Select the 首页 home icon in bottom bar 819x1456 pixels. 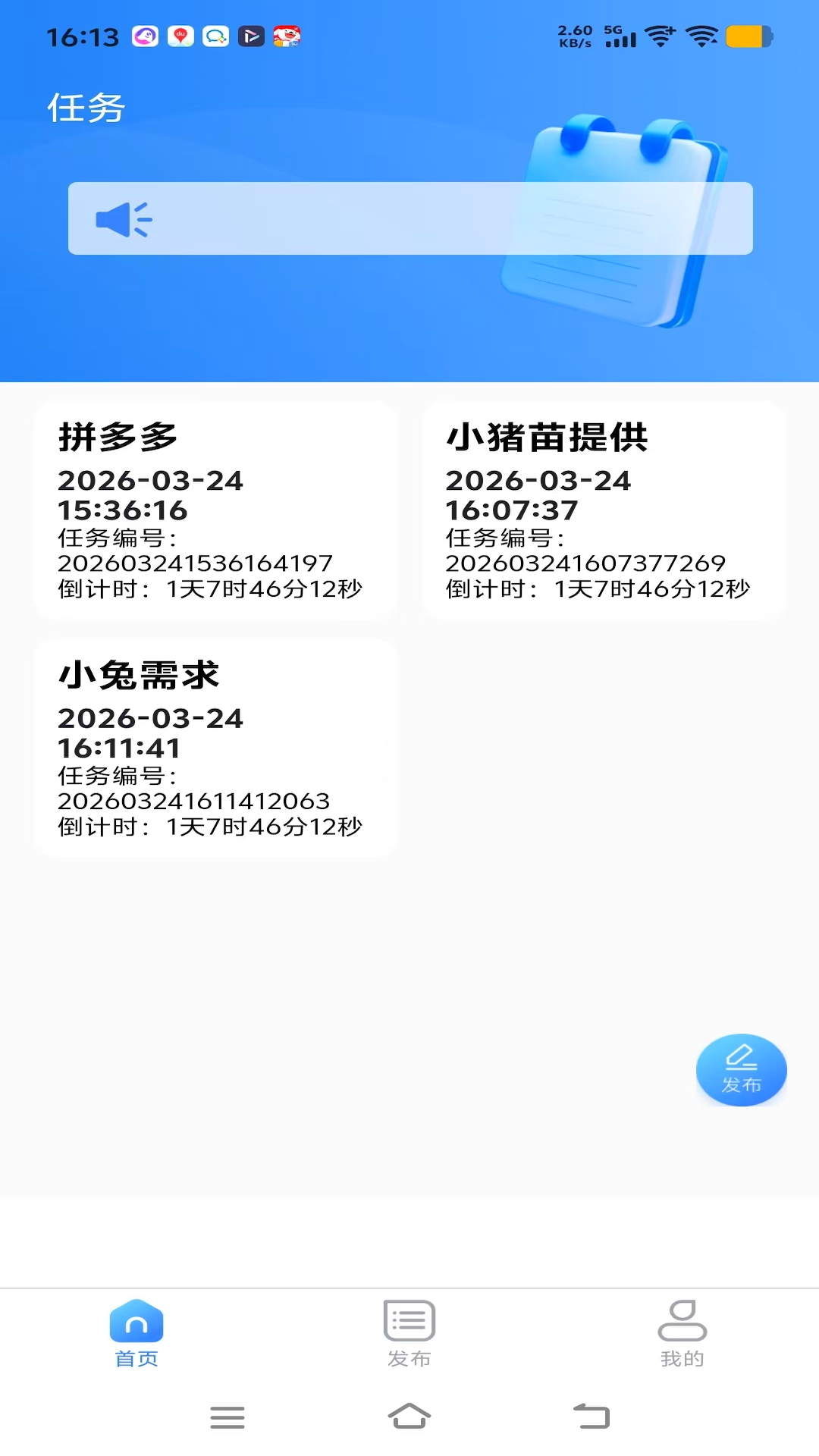136,1320
